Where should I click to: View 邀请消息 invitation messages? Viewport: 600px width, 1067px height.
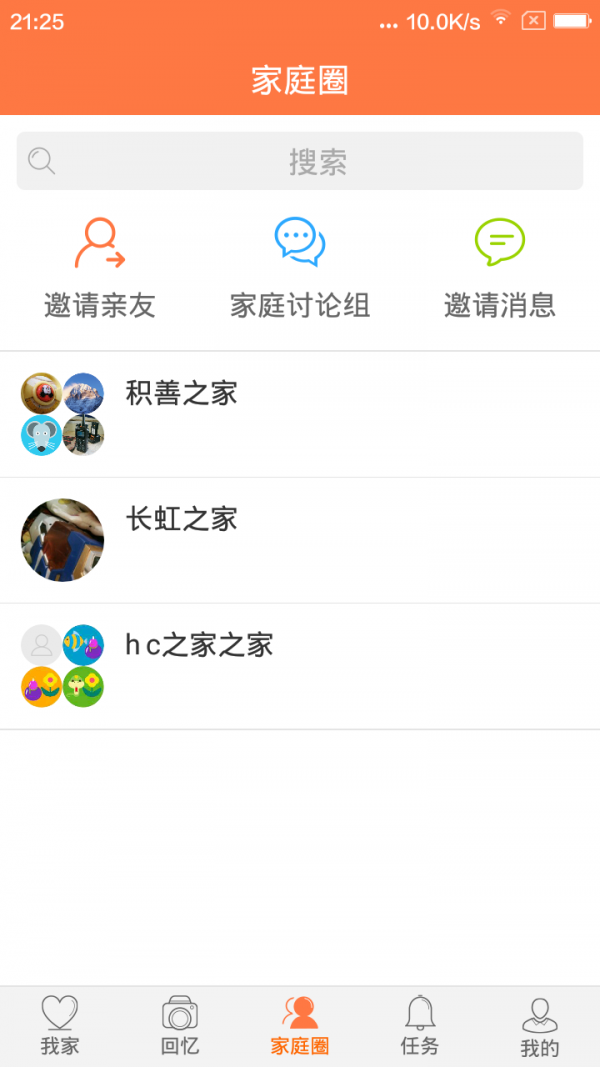click(x=500, y=268)
